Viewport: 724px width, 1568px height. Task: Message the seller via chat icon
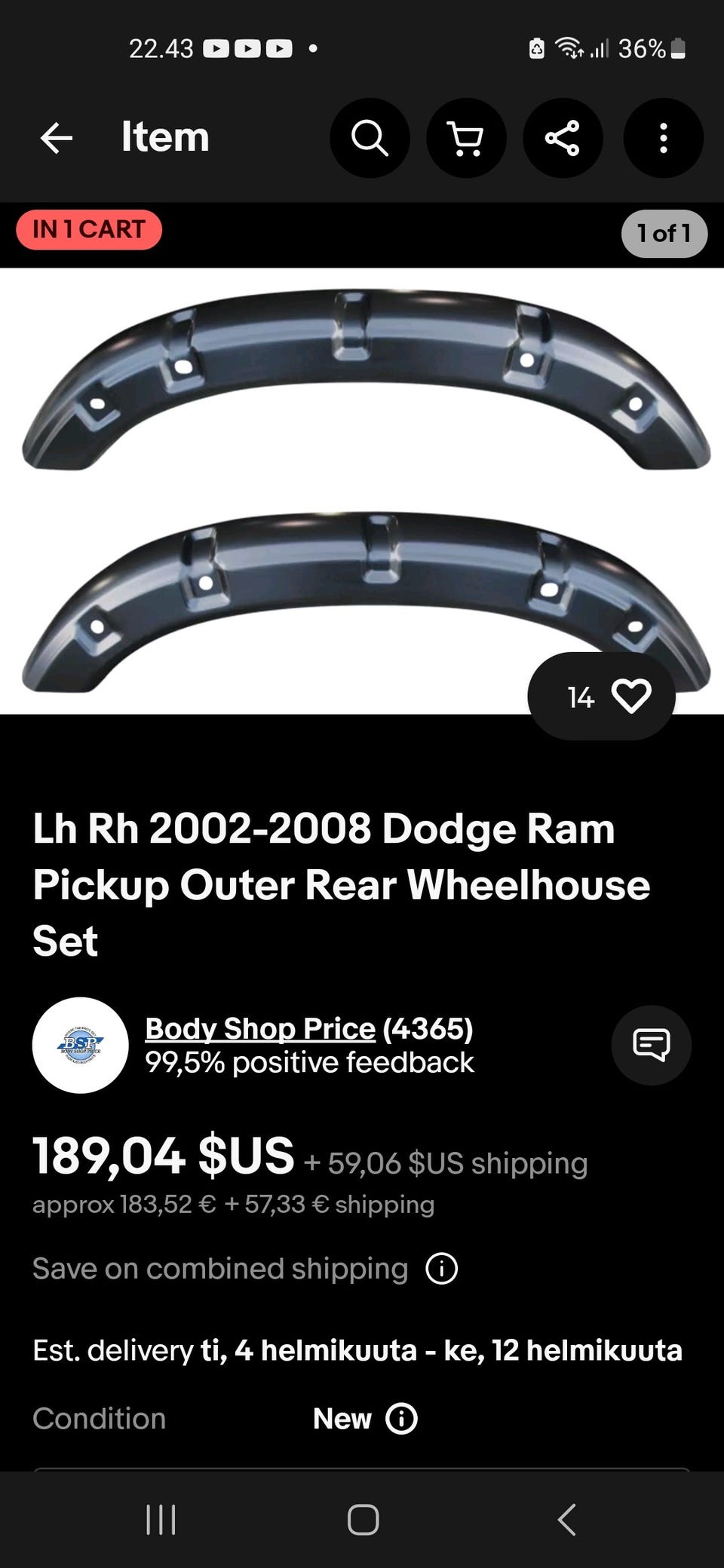click(x=651, y=1045)
